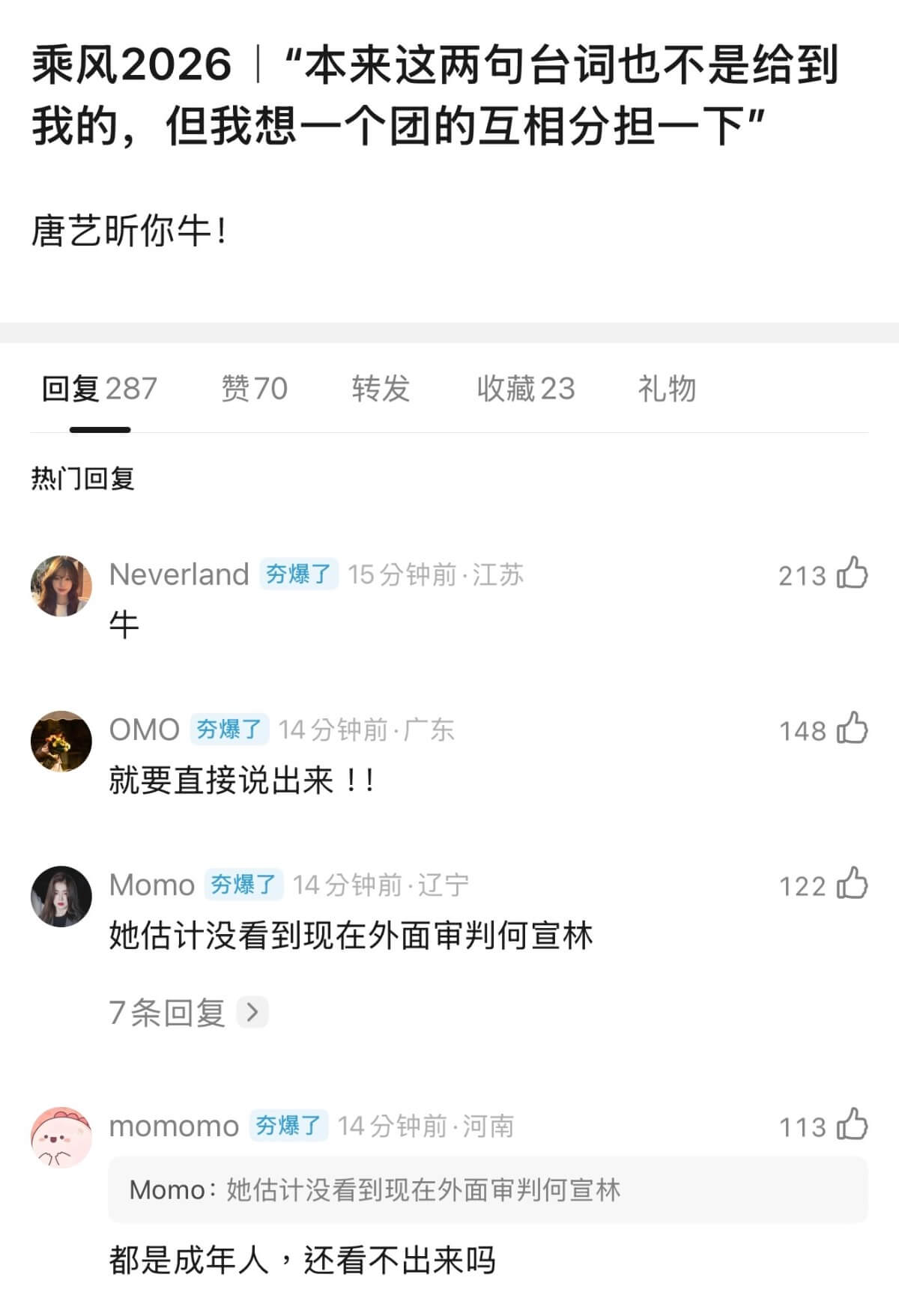Tap the username momomo
899x1316 pixels.
click(x=174, y=1126)
